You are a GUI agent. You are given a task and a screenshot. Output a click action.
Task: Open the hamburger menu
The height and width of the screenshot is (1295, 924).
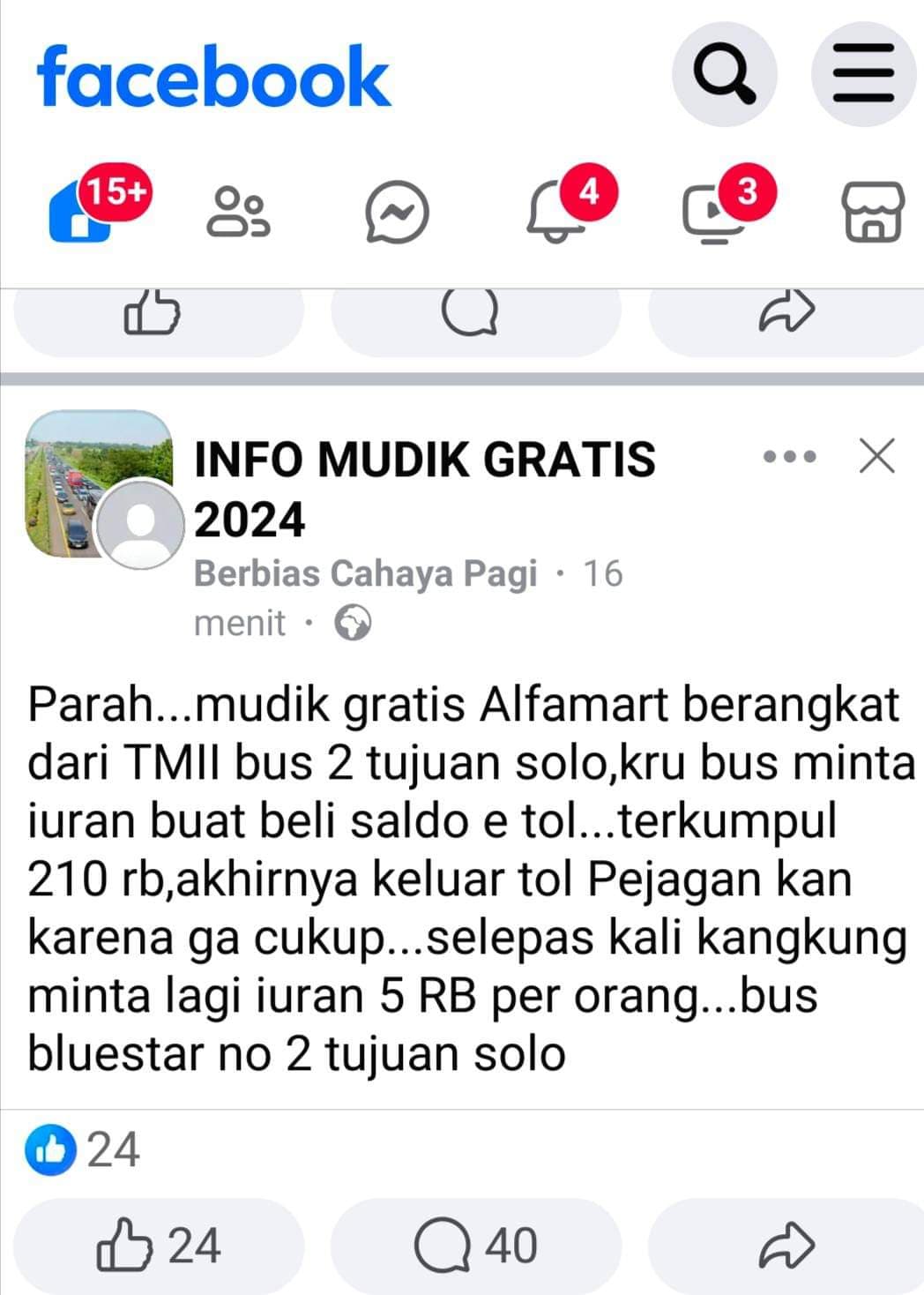(863, 75)
